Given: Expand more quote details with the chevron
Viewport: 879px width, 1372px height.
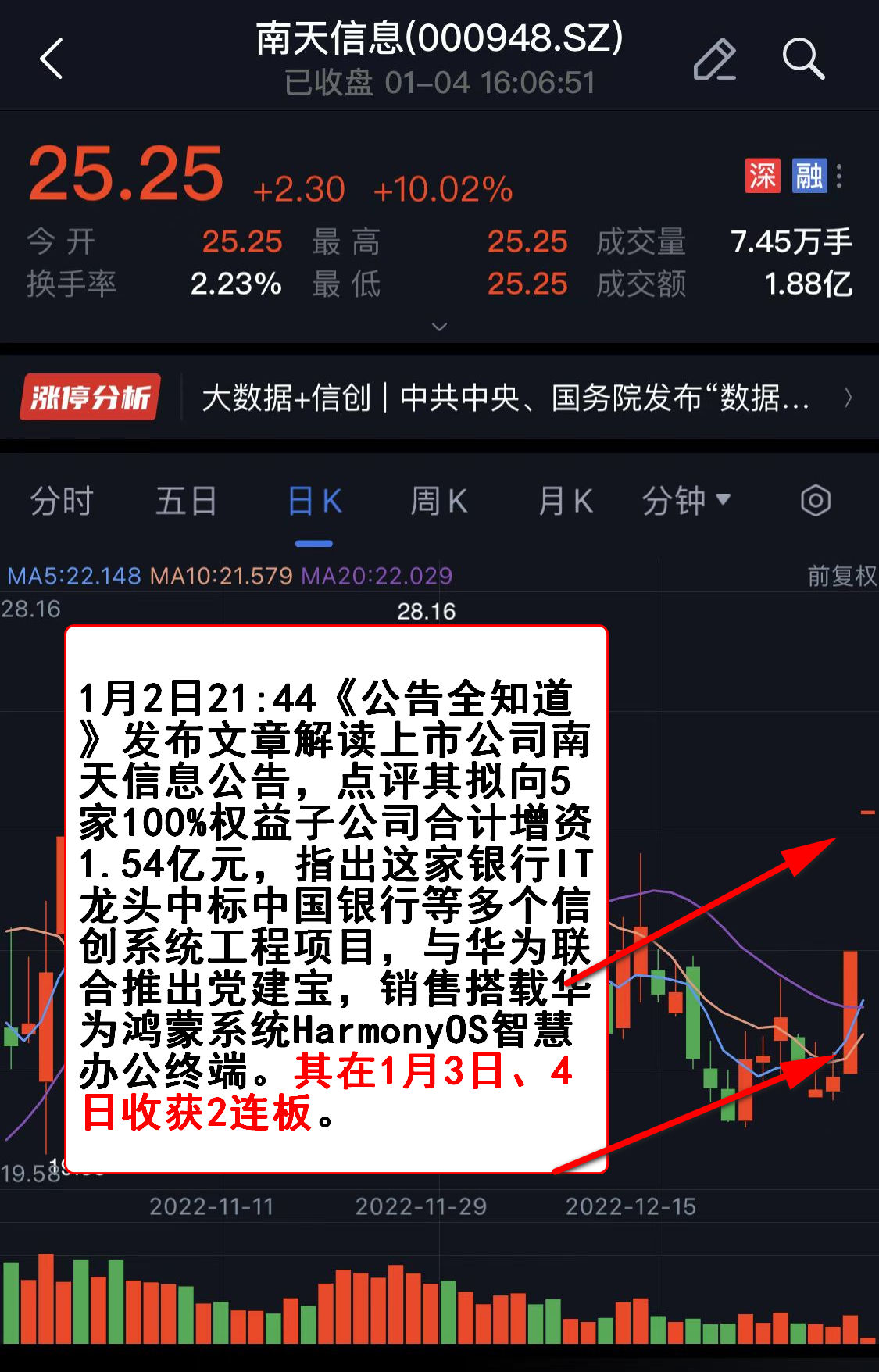Looking at the screenshot, I should click(x=439, y=327).
